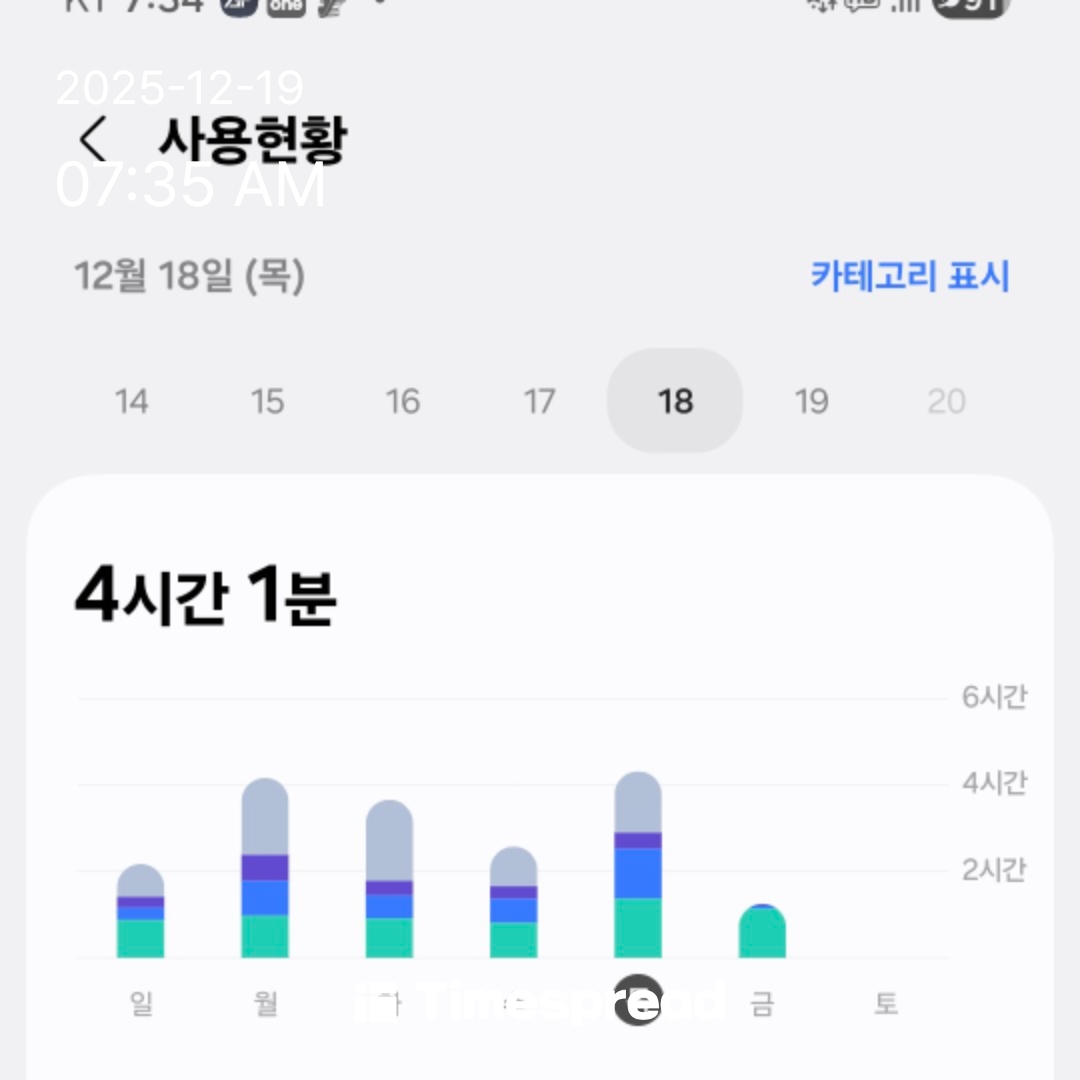
Task: Go back from the 사용현황 screen
Action: pyautogui.click(x=93, y=140)
